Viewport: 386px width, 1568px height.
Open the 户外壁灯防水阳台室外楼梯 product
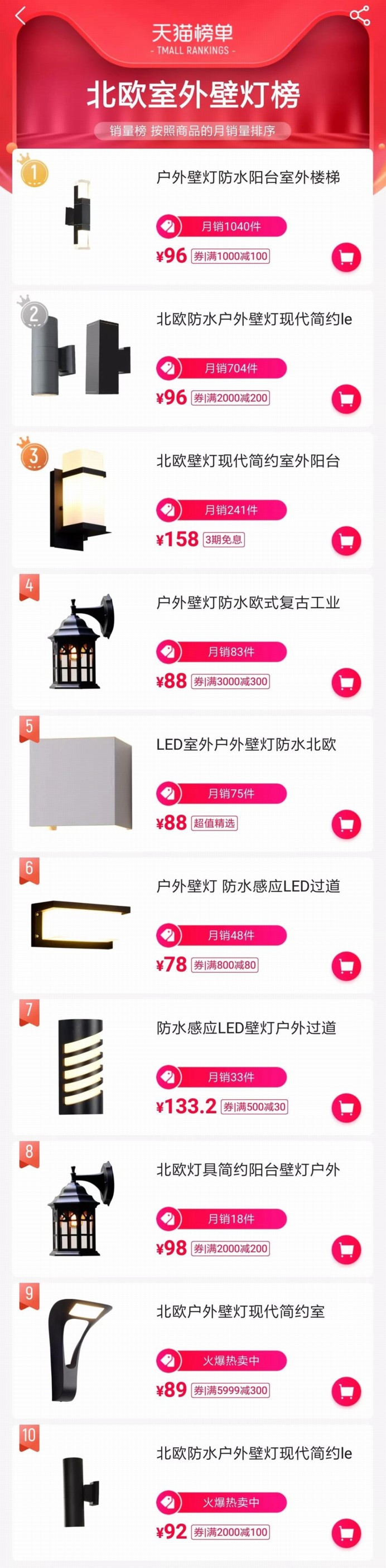click(248, 178)
